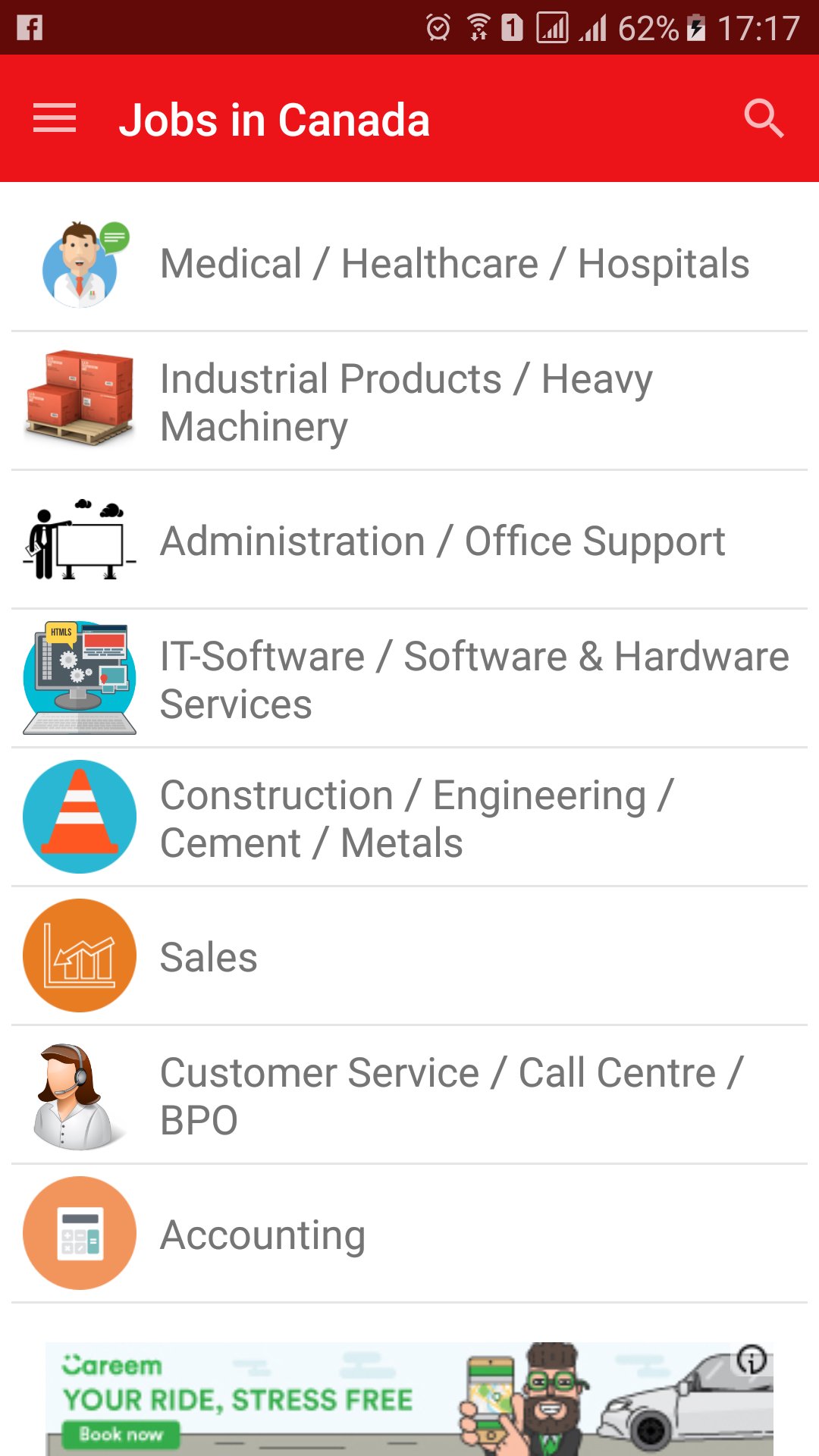This screenshot has width=819, height=1456.
Task: Open the search icon in the app bar
Action: coord(763,118)
